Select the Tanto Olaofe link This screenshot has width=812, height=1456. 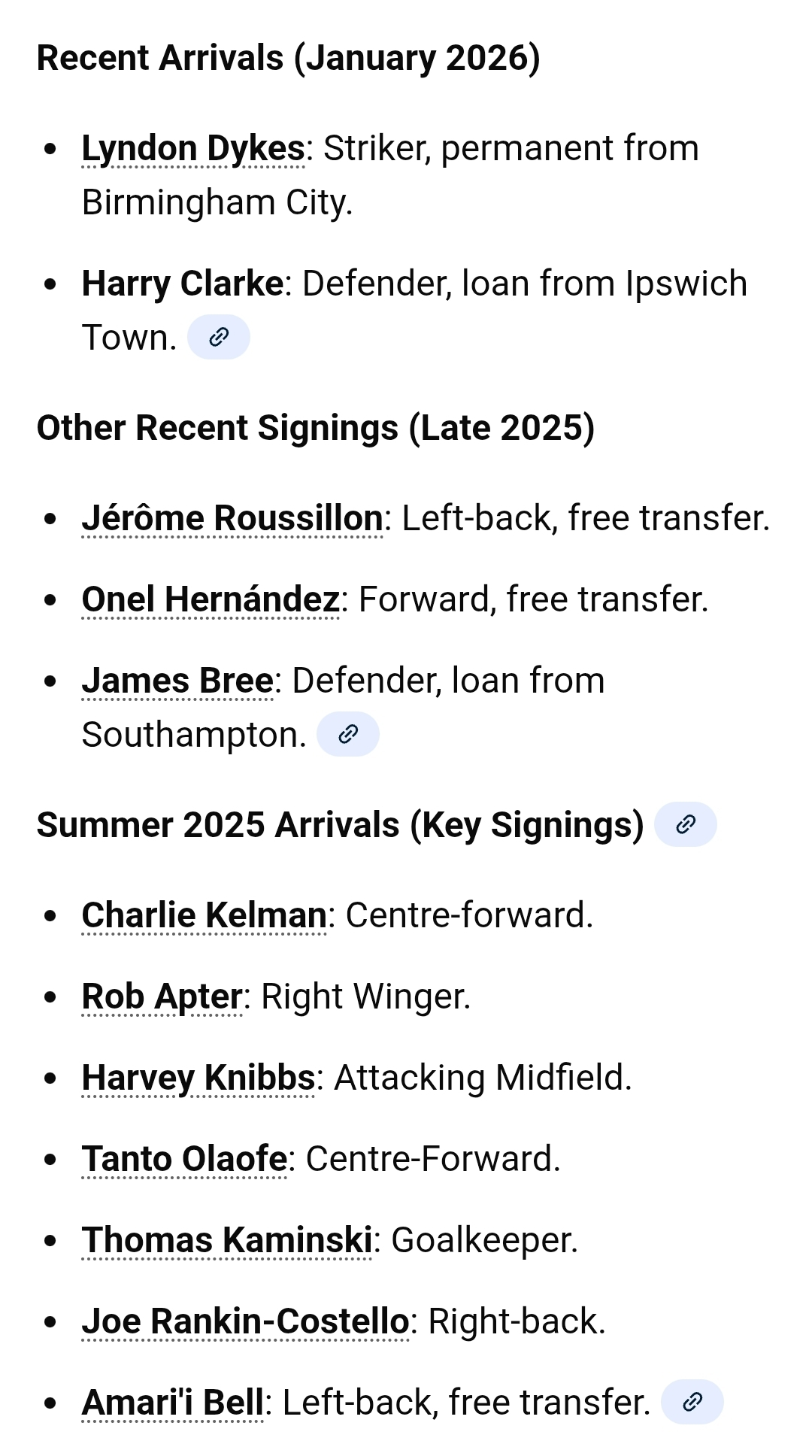[x=184, y=1159]
